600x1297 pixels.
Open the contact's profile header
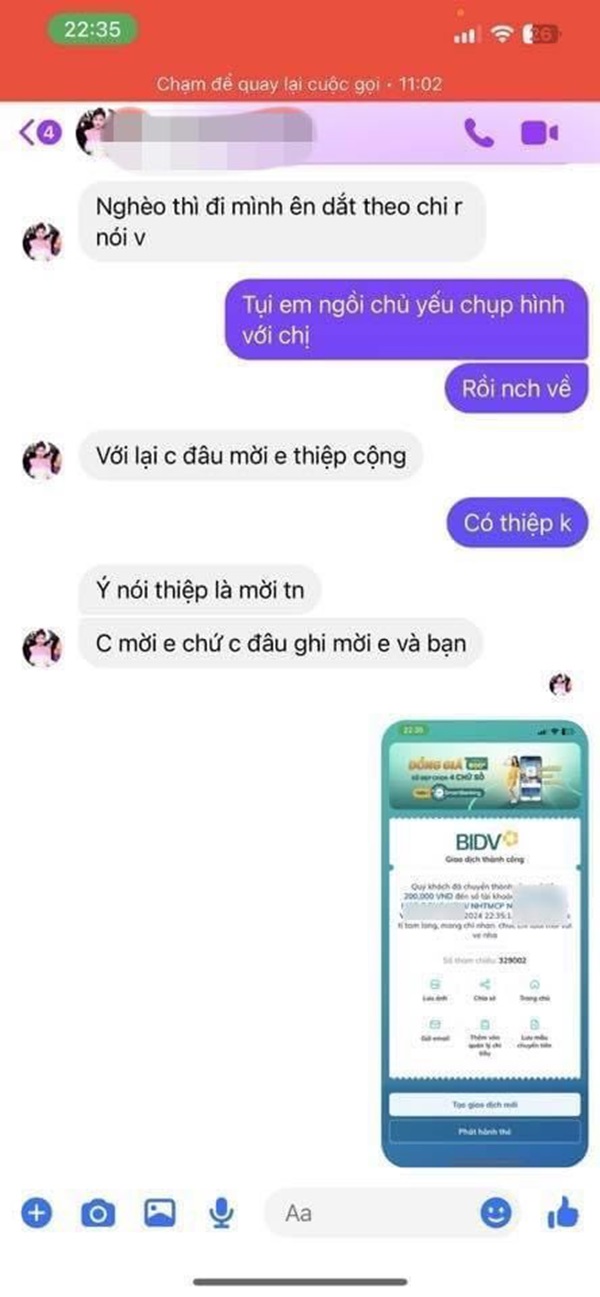200,133
